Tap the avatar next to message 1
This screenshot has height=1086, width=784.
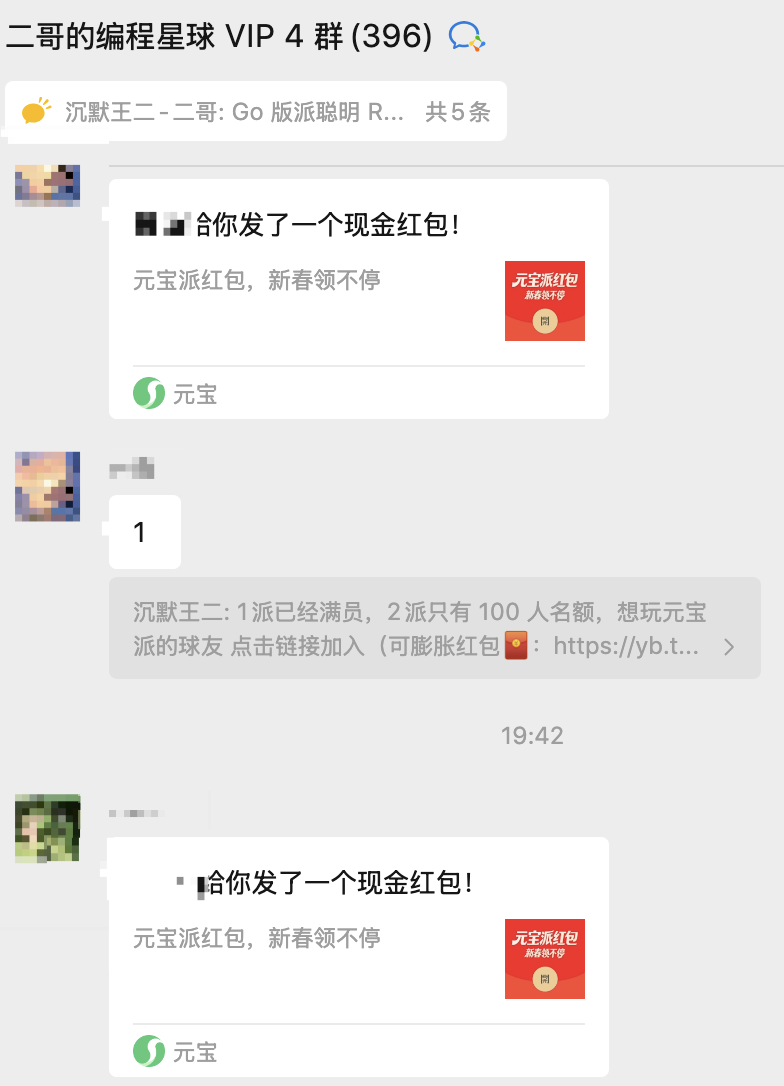47,486
